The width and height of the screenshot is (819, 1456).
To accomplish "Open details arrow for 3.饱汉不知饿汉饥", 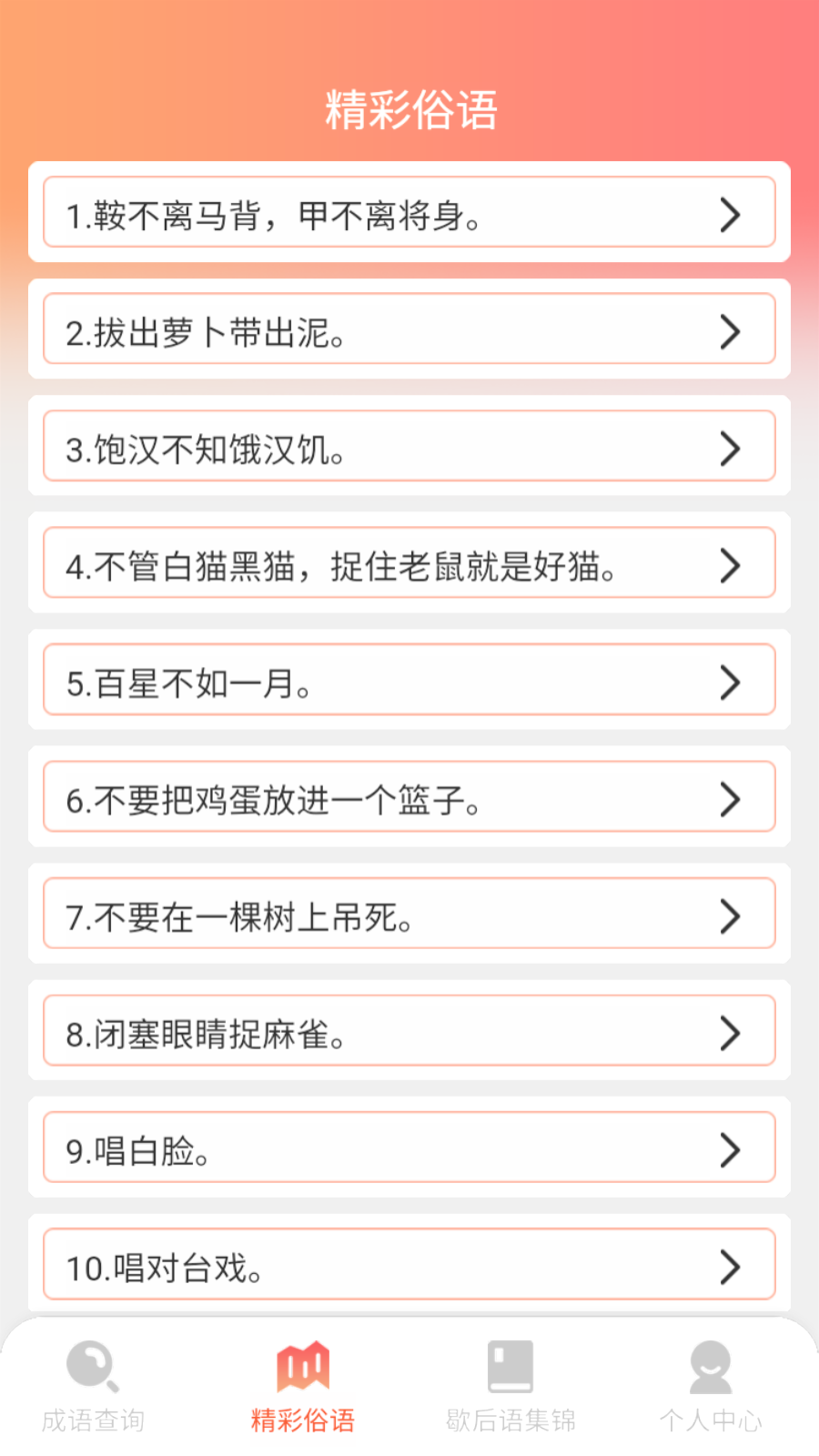I will (x=730, y=448).
